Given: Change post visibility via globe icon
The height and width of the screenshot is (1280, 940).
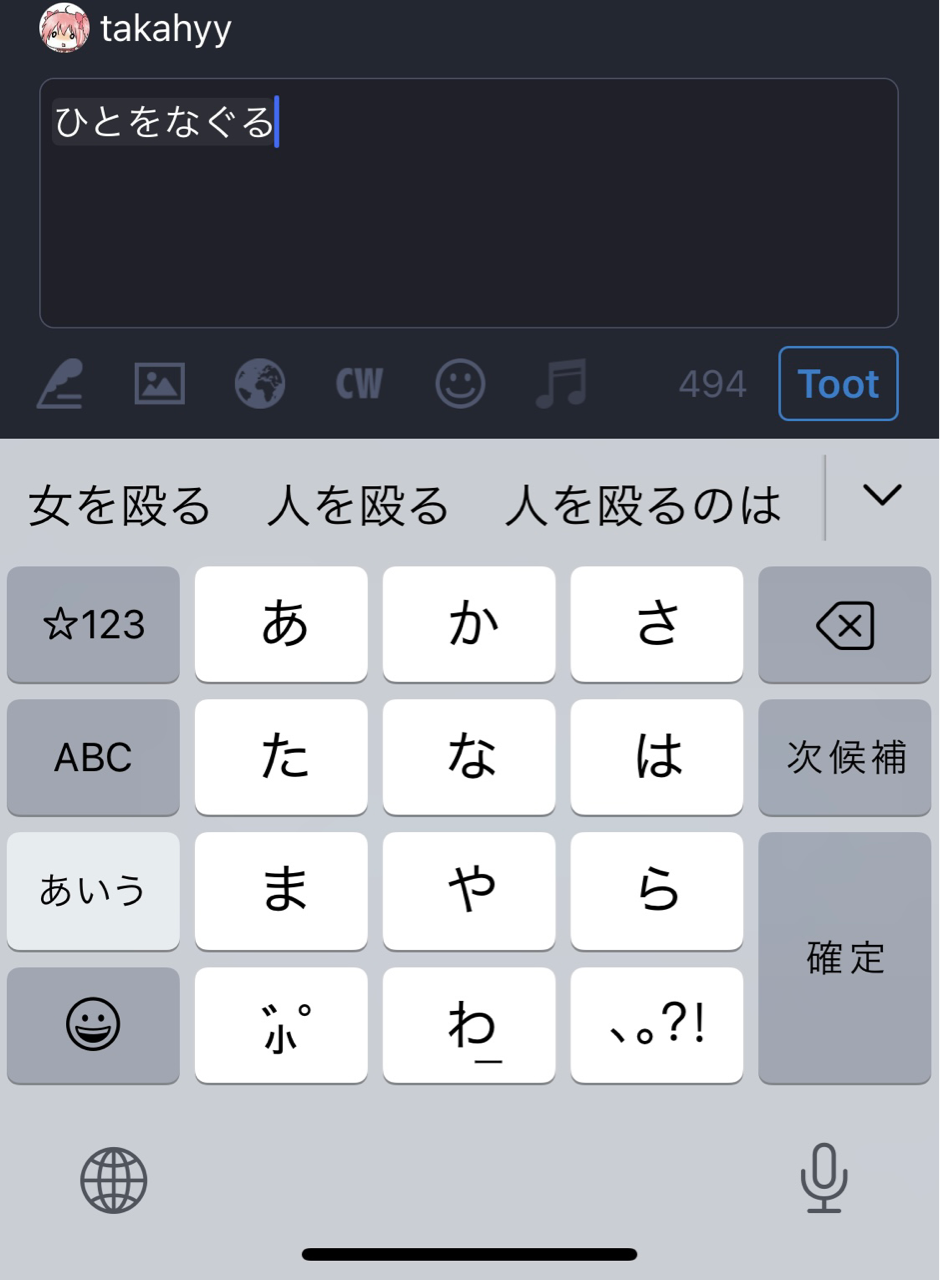Looking at the screenshot, I should pos(260,384).
